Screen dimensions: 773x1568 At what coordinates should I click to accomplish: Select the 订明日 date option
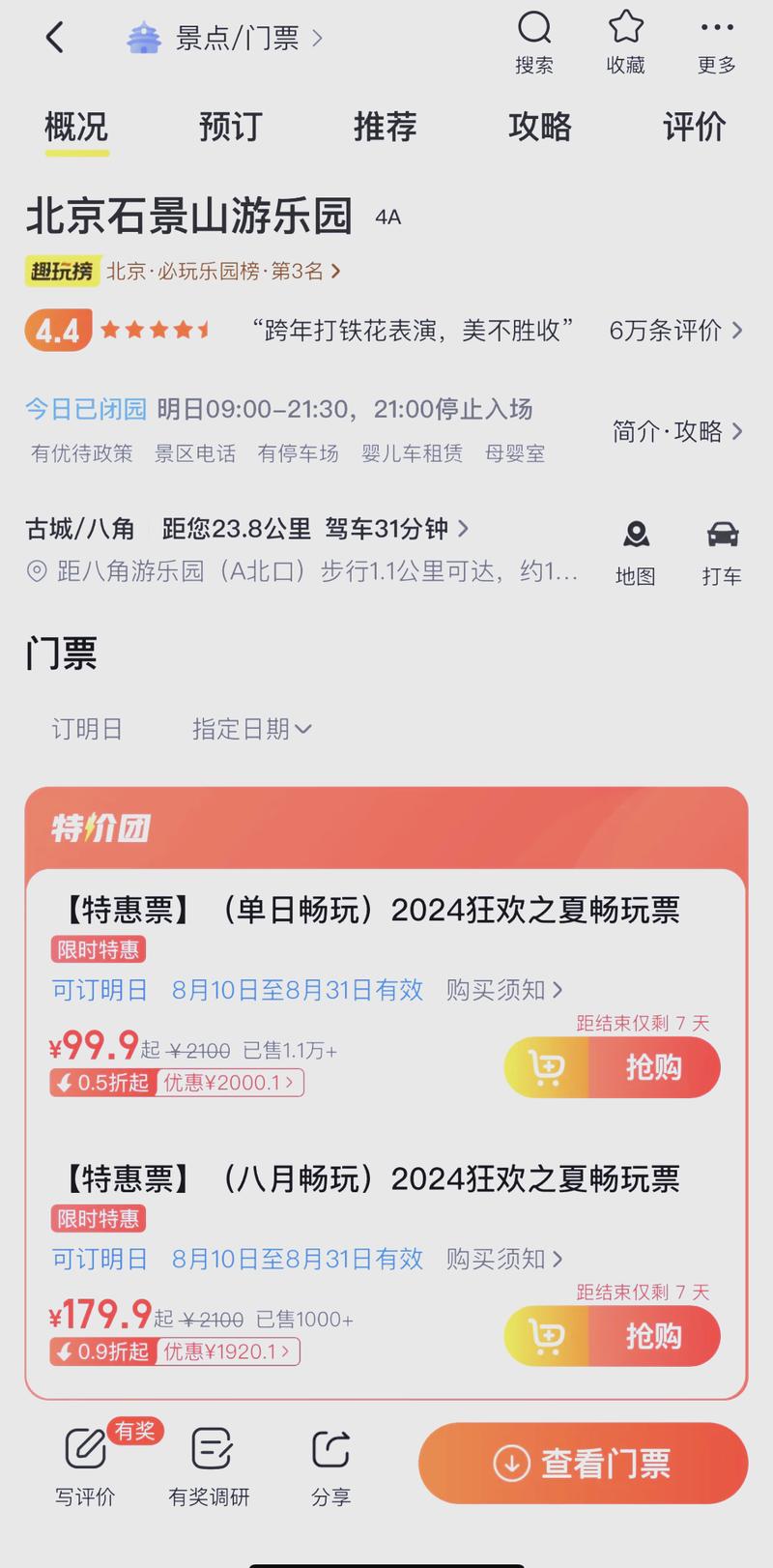(87, 729)
